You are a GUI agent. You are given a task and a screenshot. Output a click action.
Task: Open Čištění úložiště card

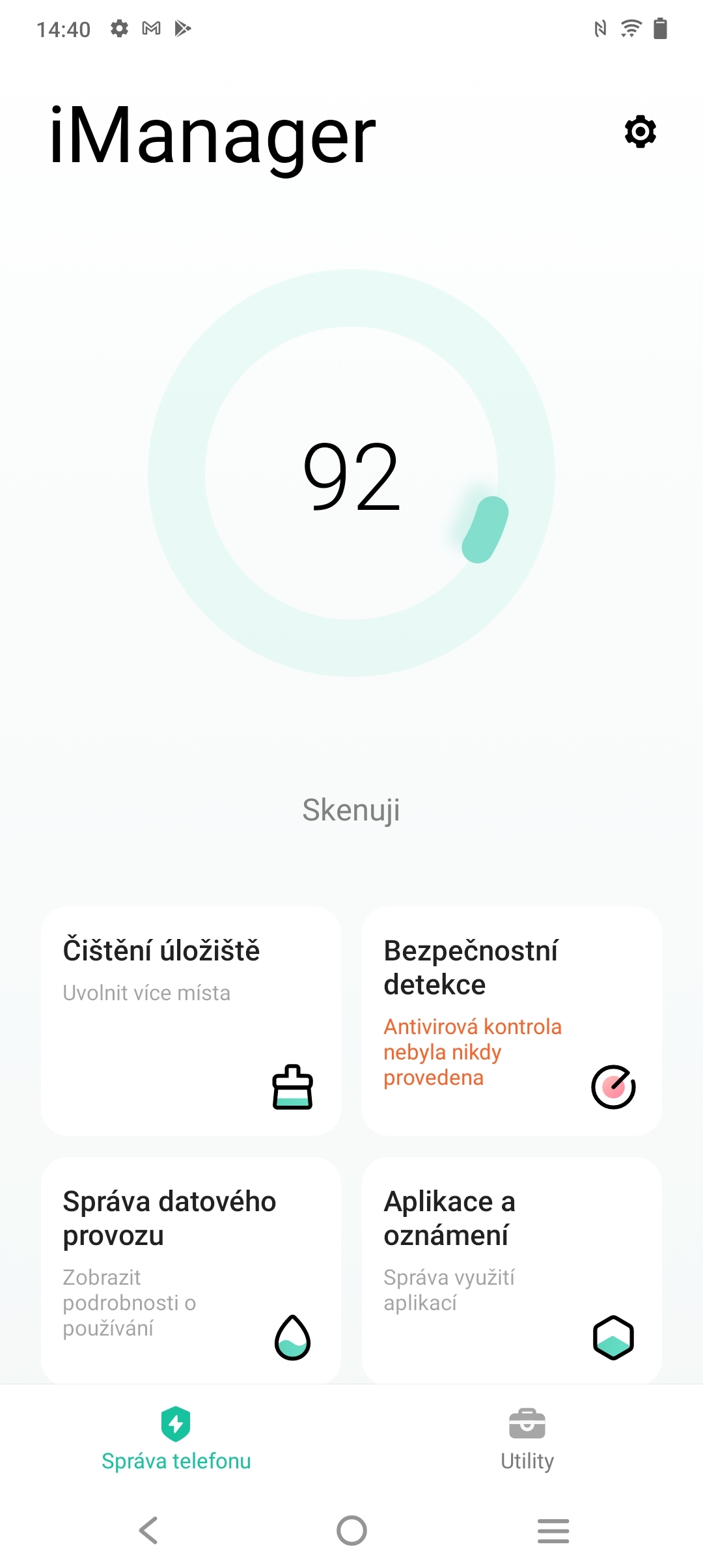click(x=191, y=1020)
